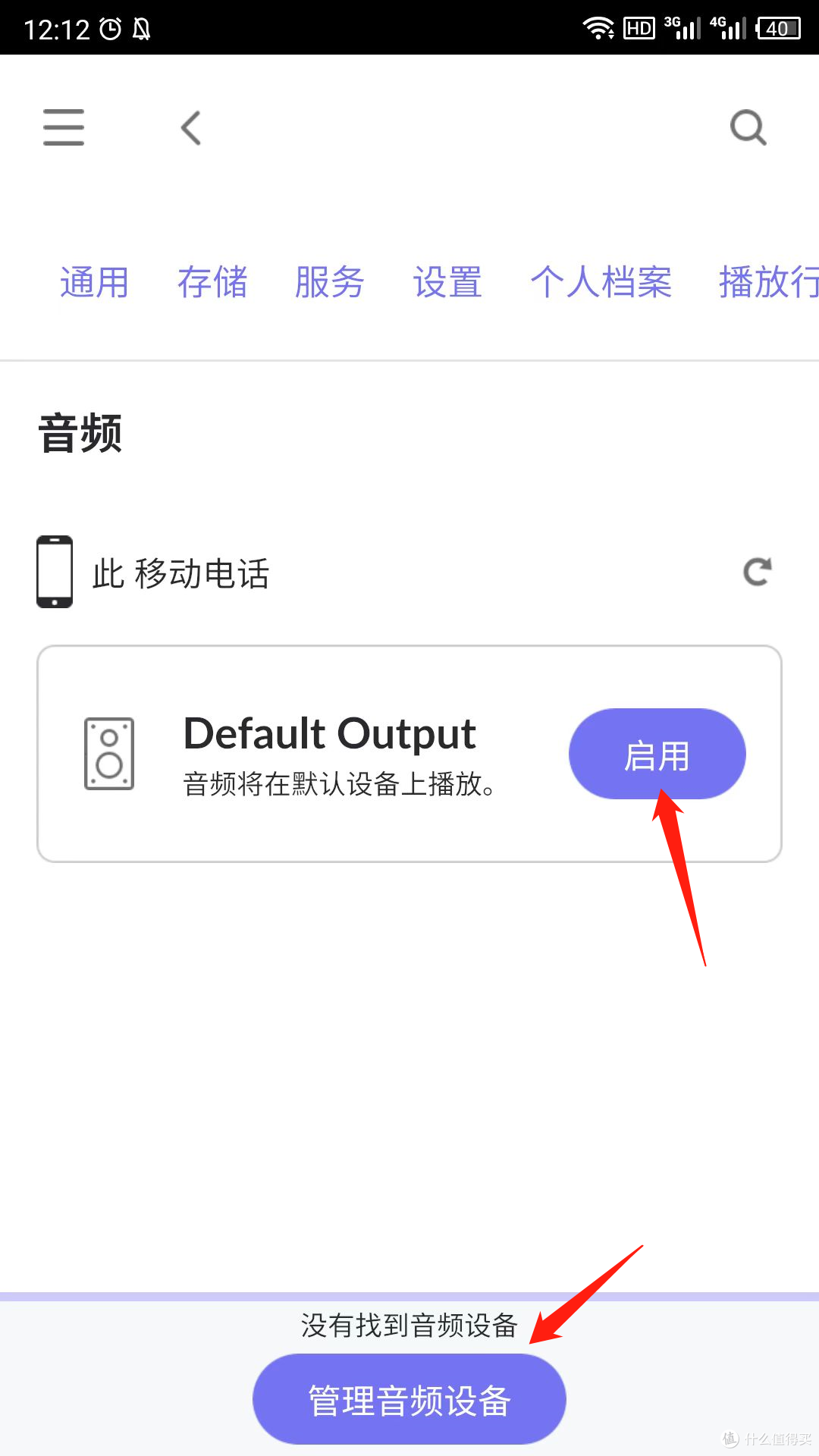Viewport: 819px width, 1456px height.
Task: Switch to the 存储 tab
Action: [x=213, y=283]
